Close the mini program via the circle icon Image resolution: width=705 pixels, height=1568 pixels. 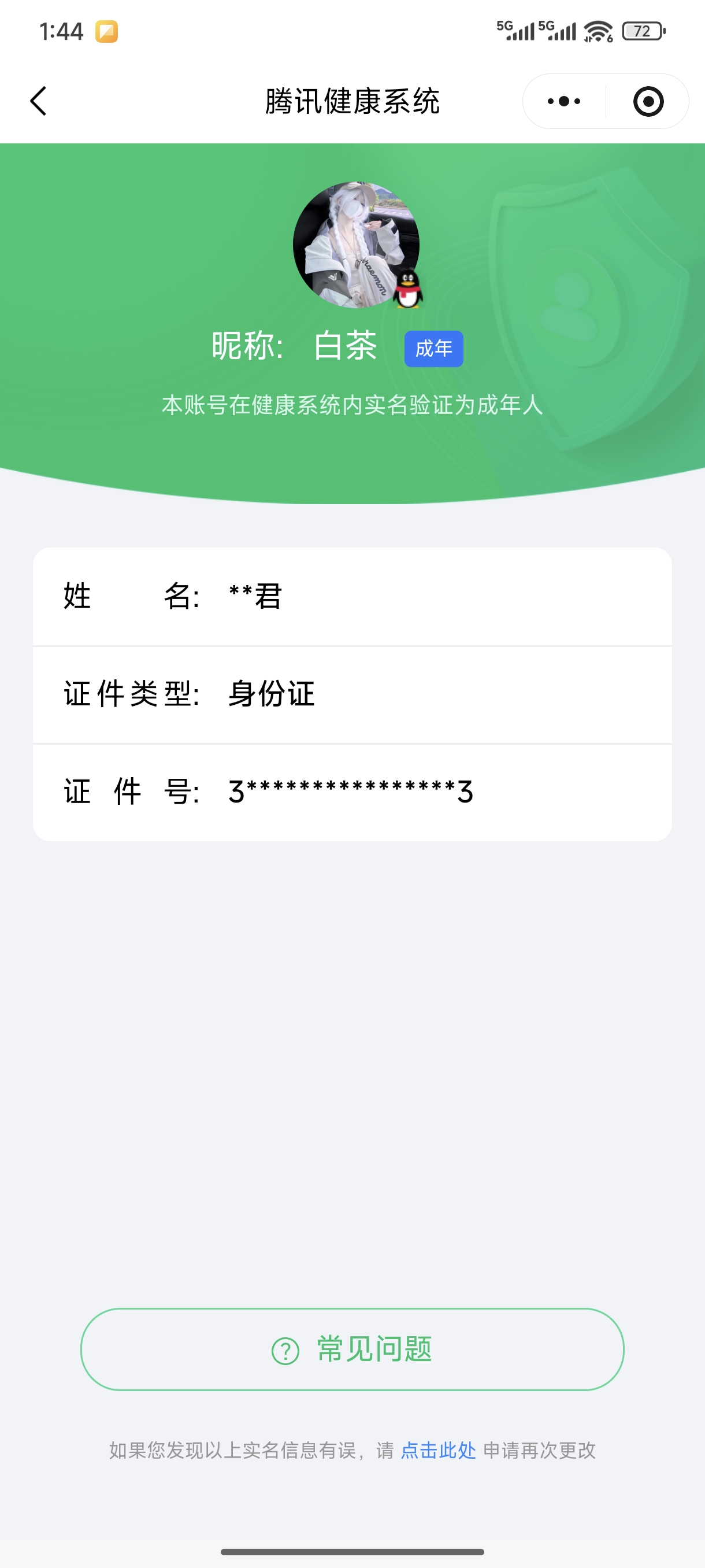[648, 101]
